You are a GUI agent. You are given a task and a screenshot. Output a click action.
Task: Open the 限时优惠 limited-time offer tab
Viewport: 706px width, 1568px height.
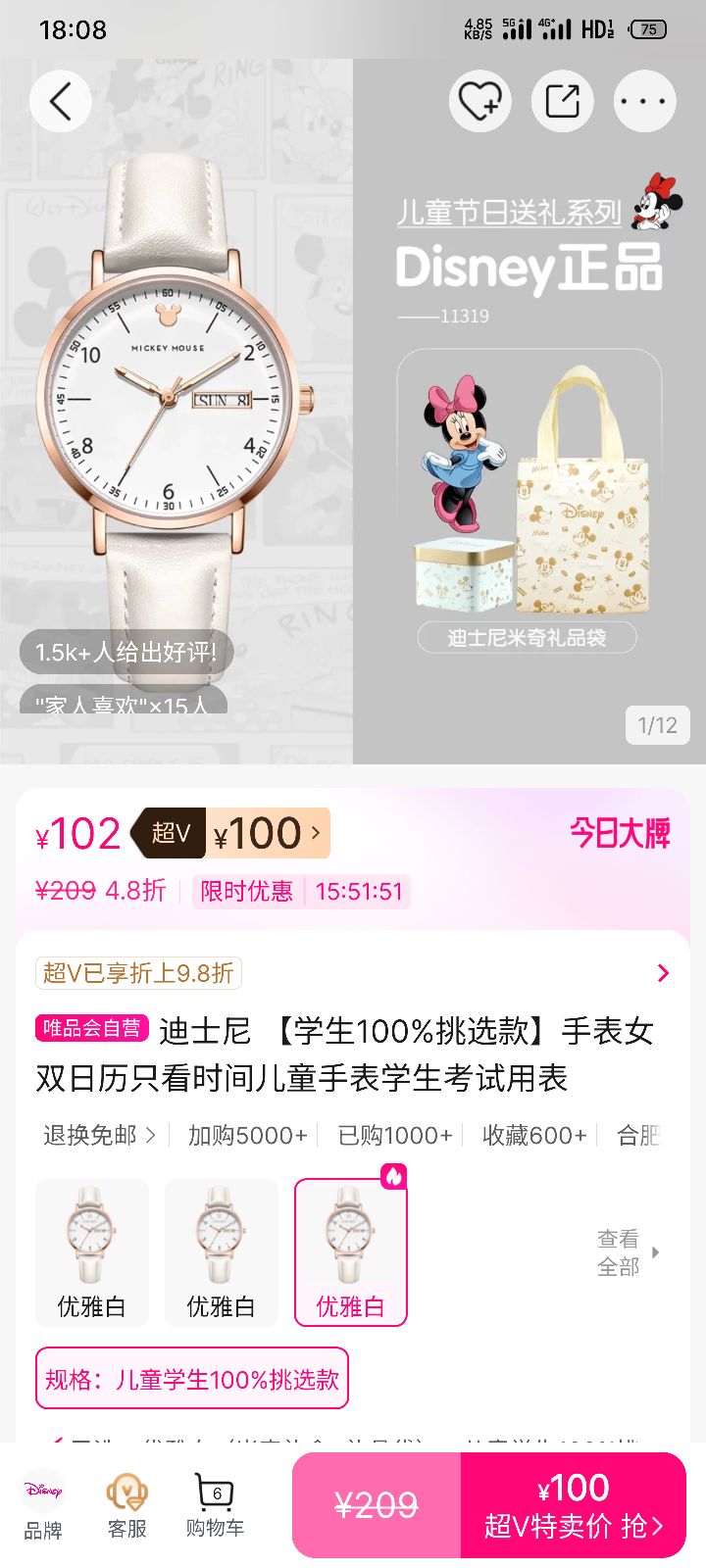pyautogui.click(x=246, y=892)
